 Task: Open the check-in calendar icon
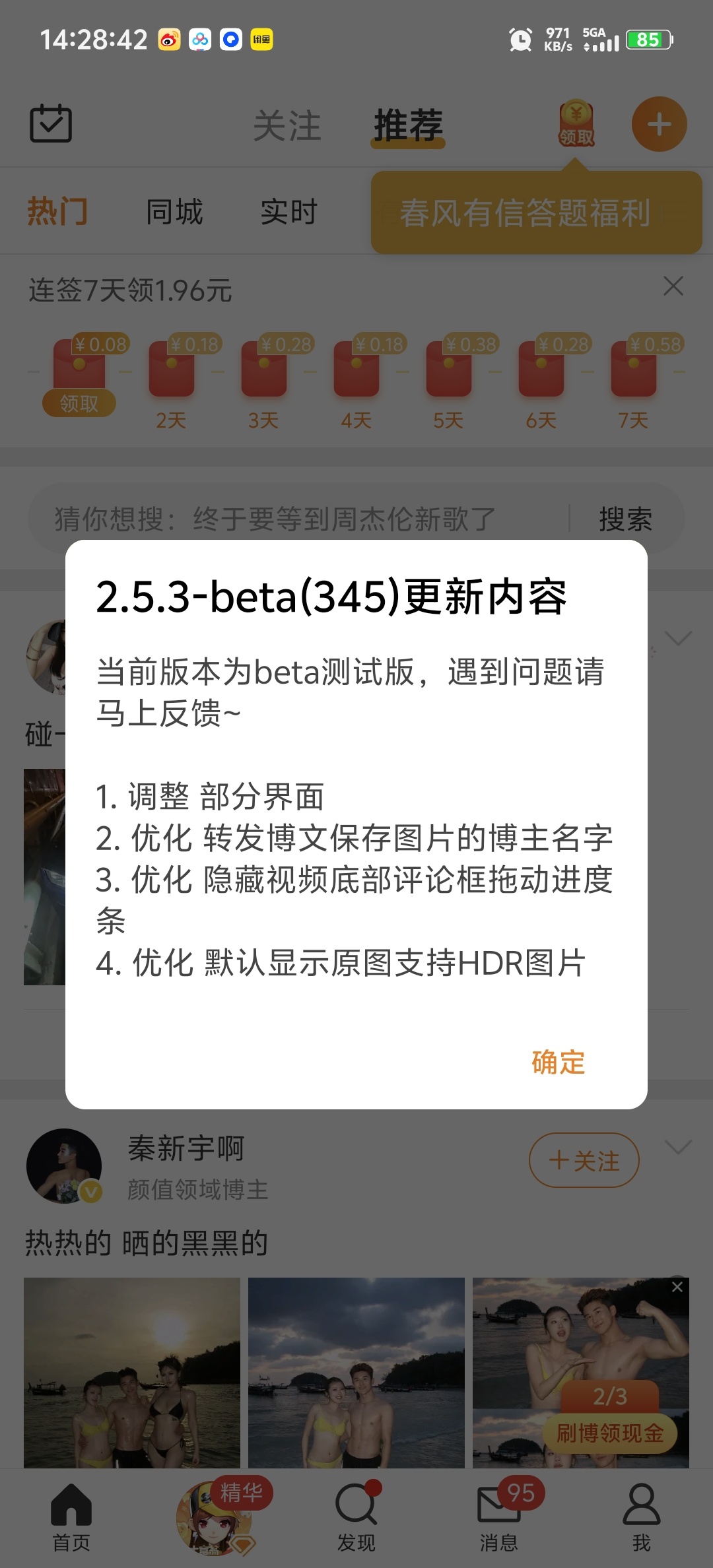coord(51,123)
